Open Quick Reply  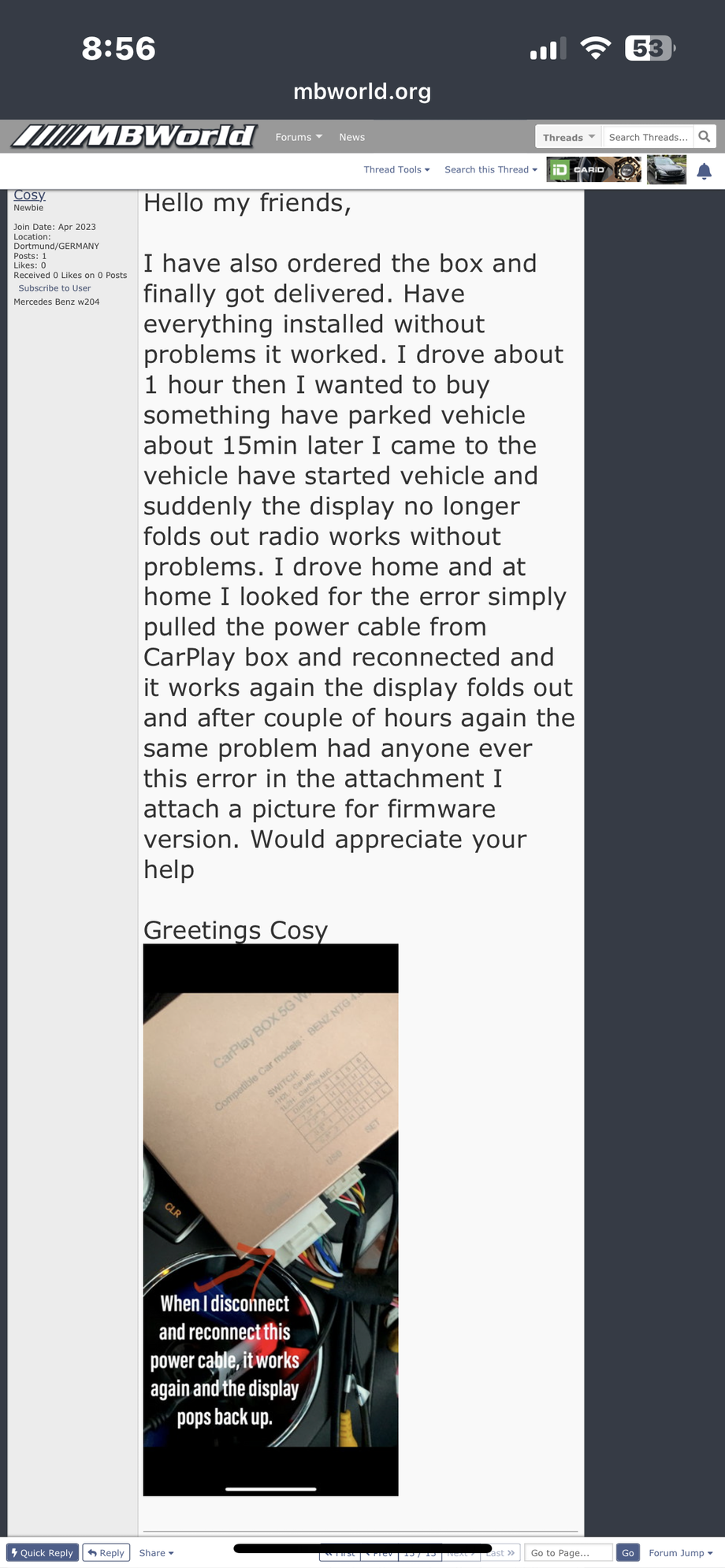coord(43,1552)
